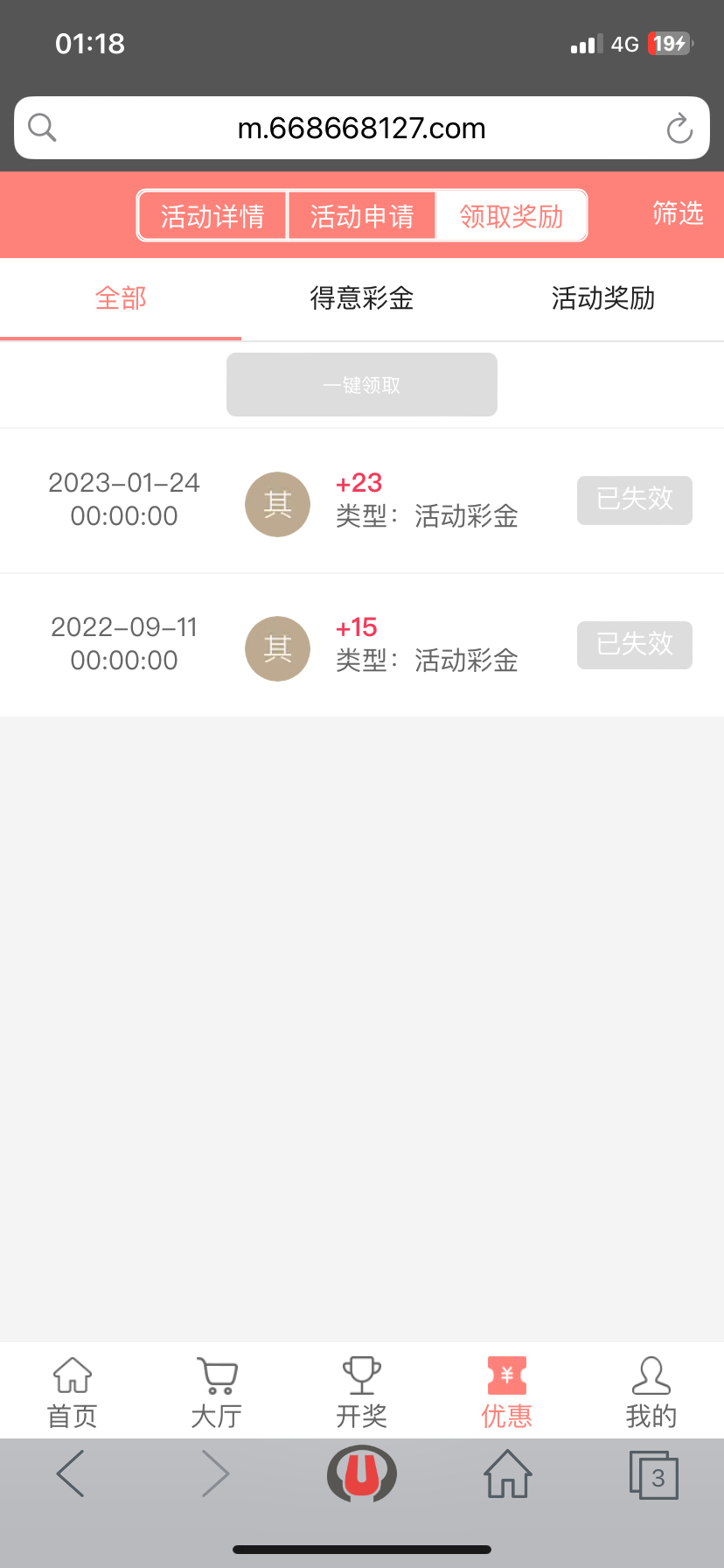
Task: Select the 优惠 promotions tab
Action: [507, 1391]
